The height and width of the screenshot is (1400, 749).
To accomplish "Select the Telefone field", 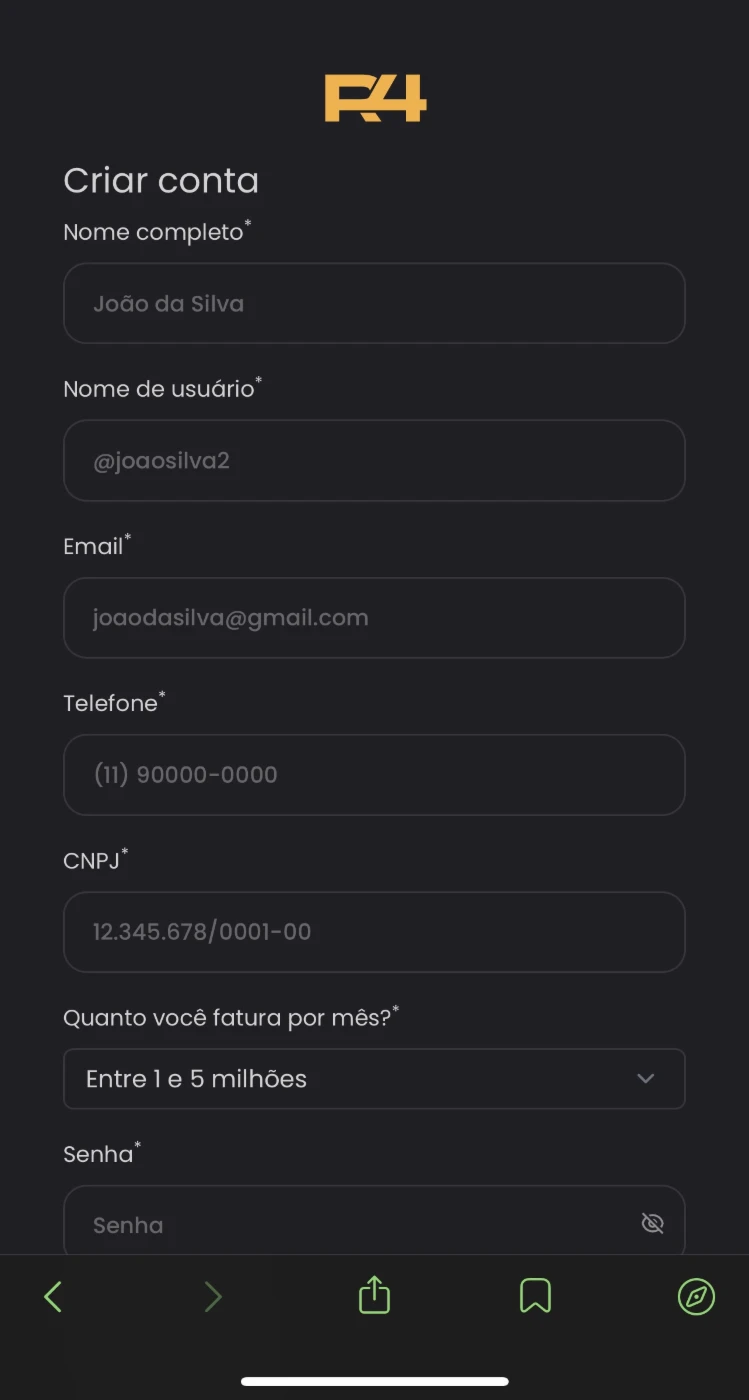I will (374, 774).
